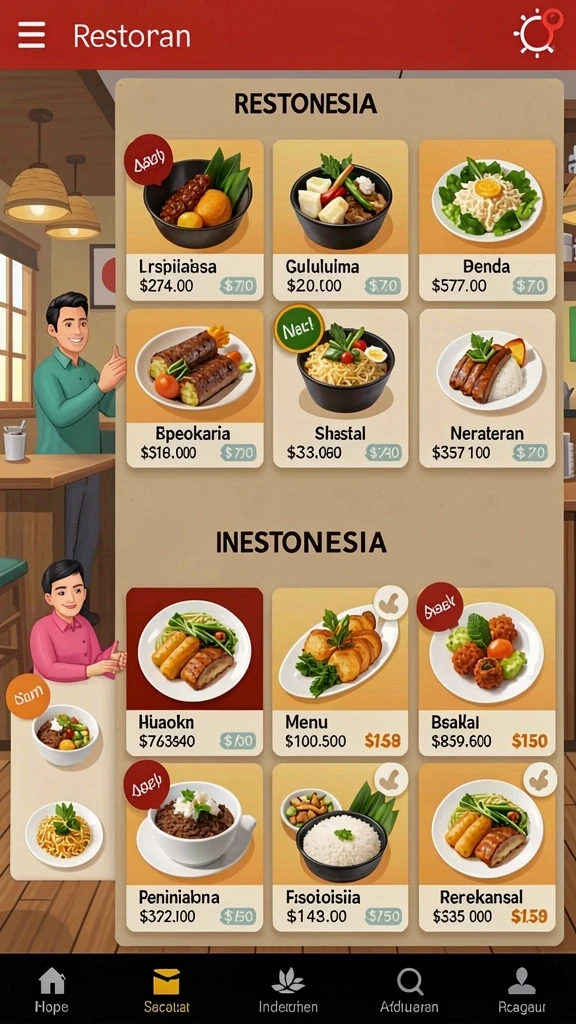
Task: Select the Peniniabna dish
Action: [x=195, y=847]
